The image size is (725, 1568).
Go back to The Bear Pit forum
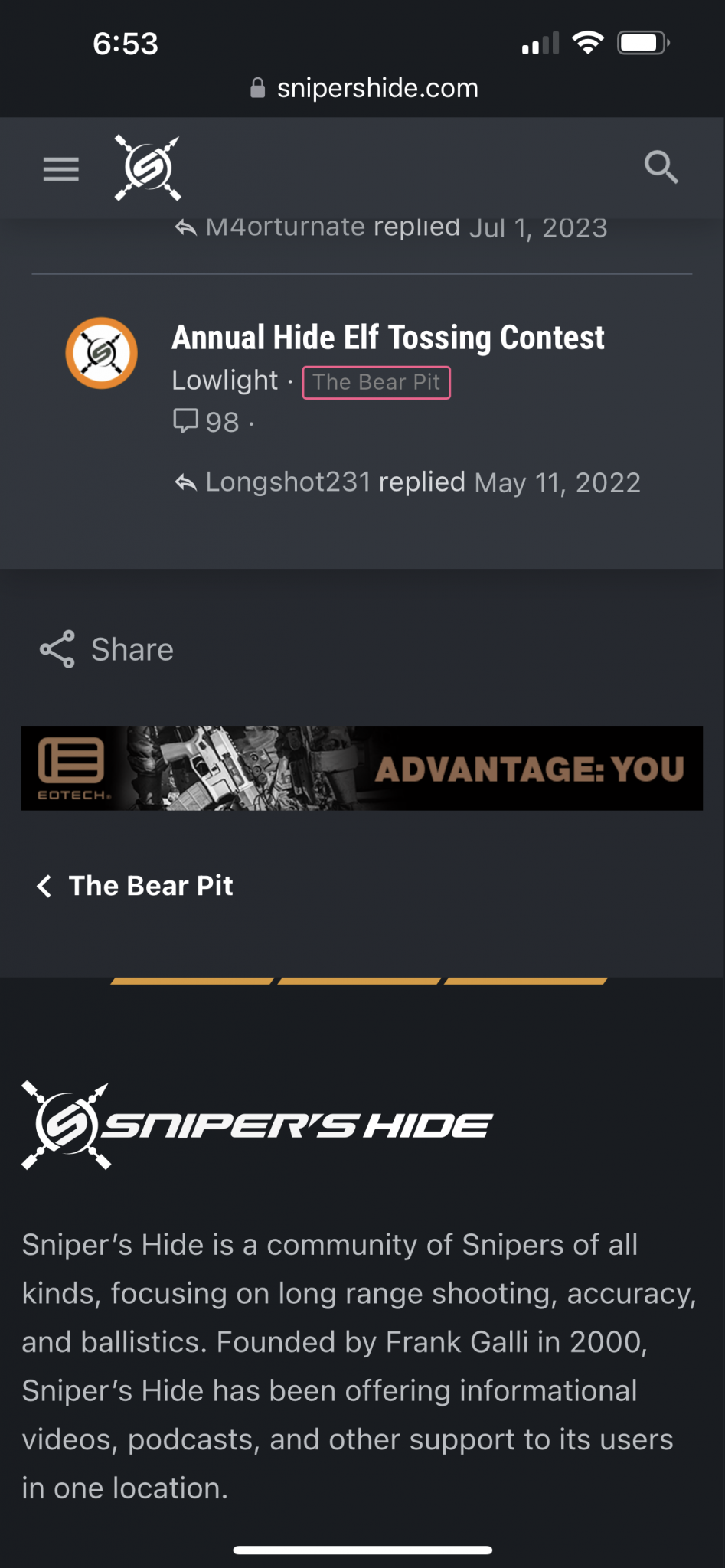[x=136, y=886]
